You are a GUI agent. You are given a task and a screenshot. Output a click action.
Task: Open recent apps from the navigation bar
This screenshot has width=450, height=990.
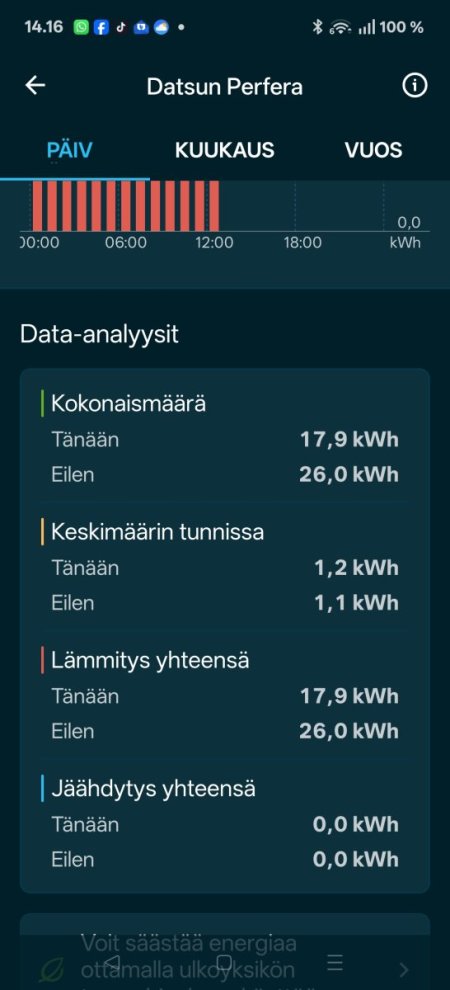point(335,962)
